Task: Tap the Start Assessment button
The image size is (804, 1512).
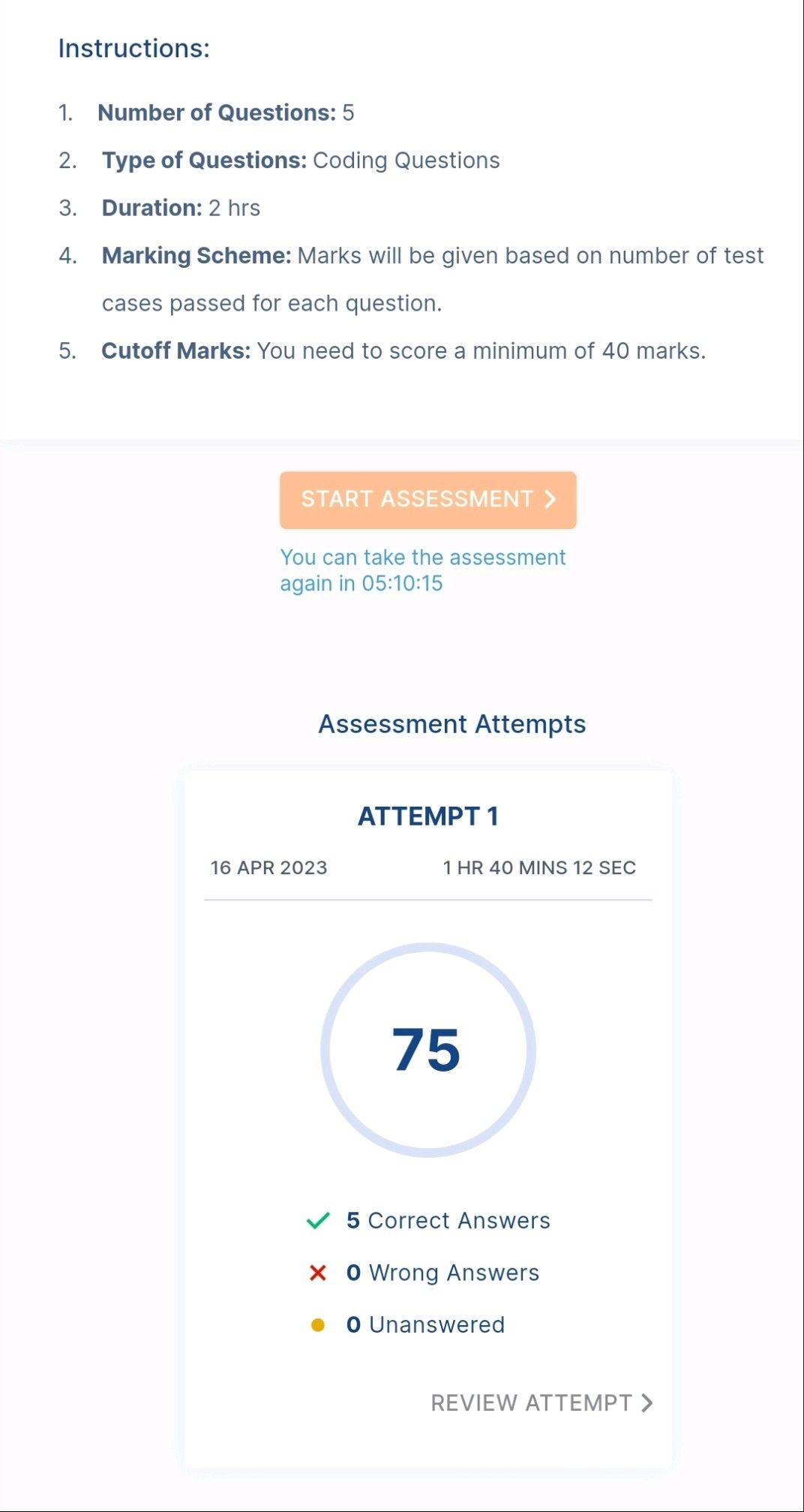Action: pyautogui.click(x=427, y=500)
